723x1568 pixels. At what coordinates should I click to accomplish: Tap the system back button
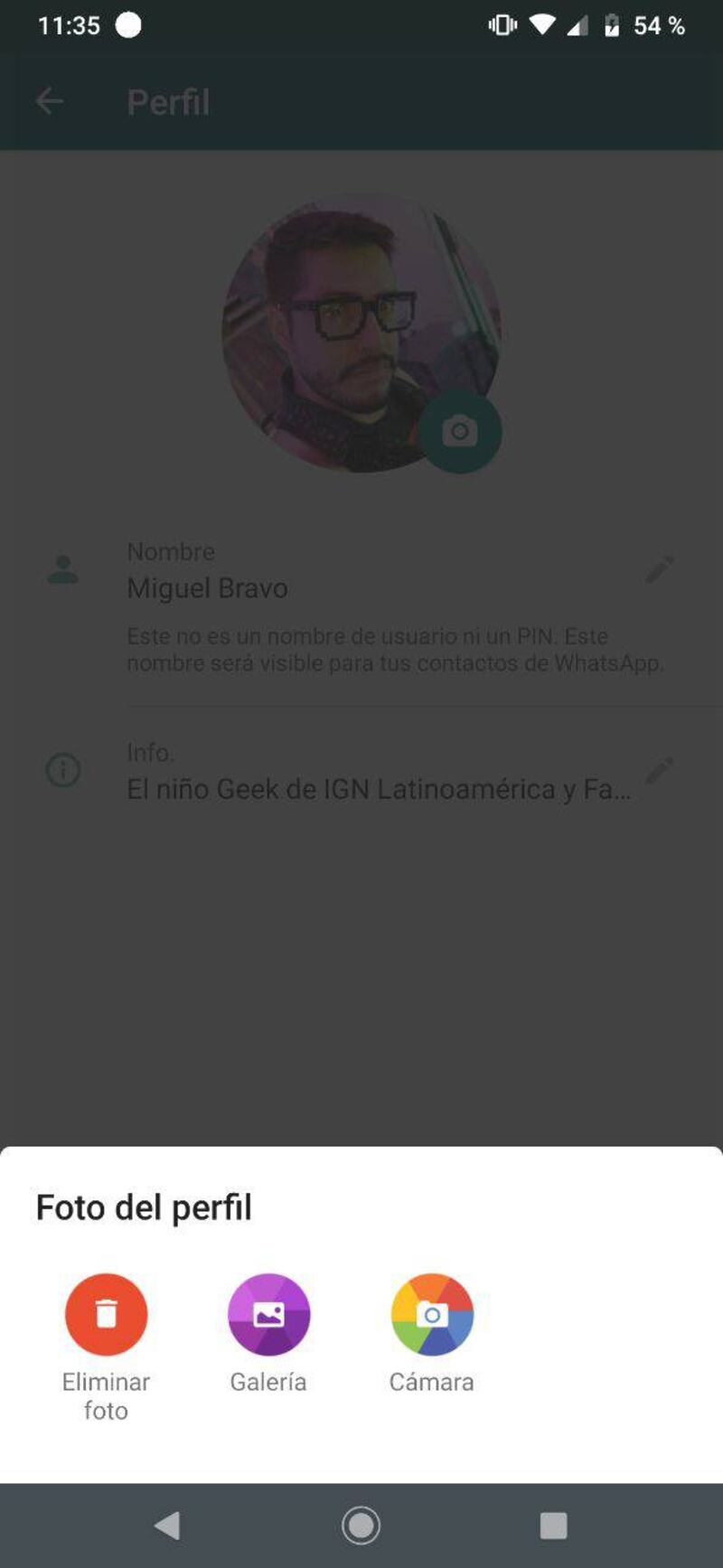(168, 1526)
